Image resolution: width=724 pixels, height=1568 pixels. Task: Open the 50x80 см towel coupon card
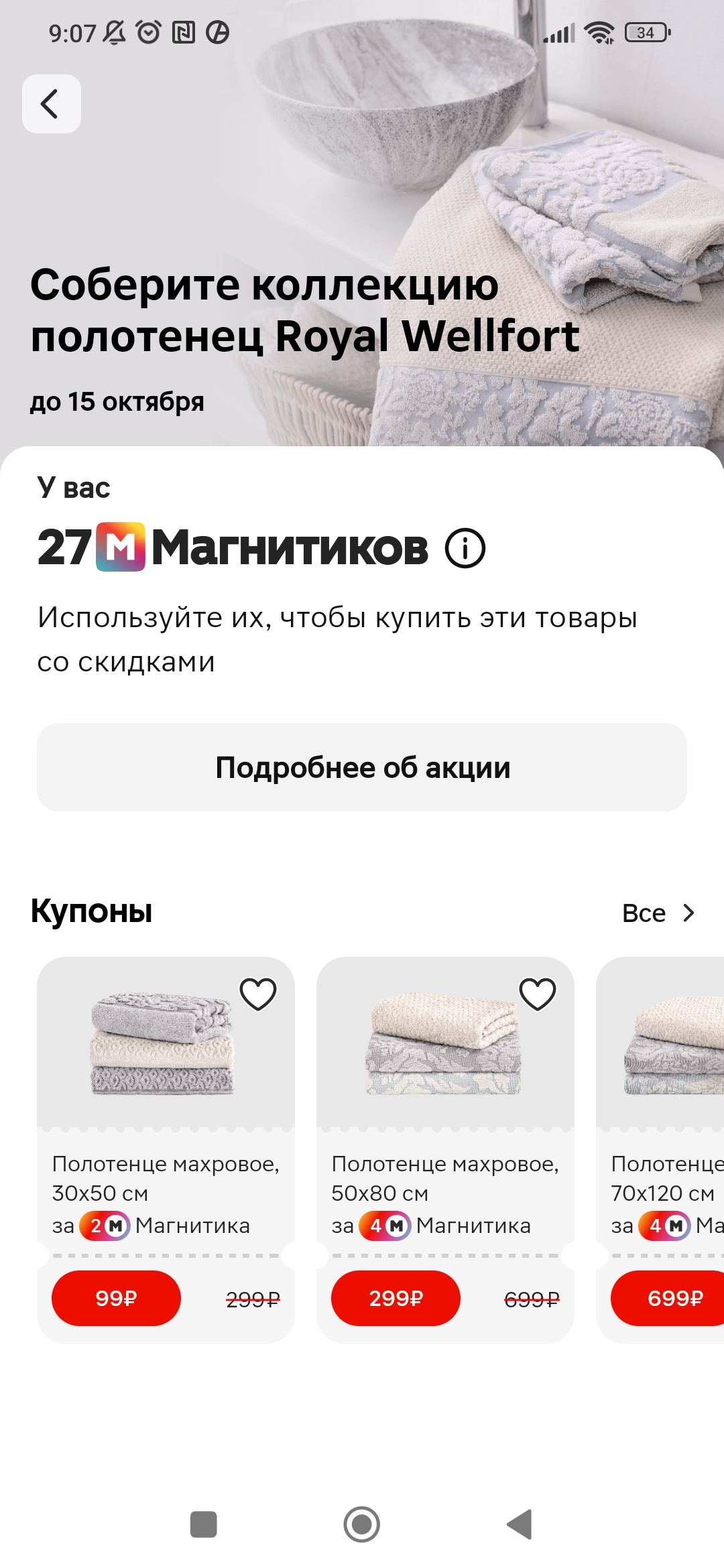pos(445,1150)
